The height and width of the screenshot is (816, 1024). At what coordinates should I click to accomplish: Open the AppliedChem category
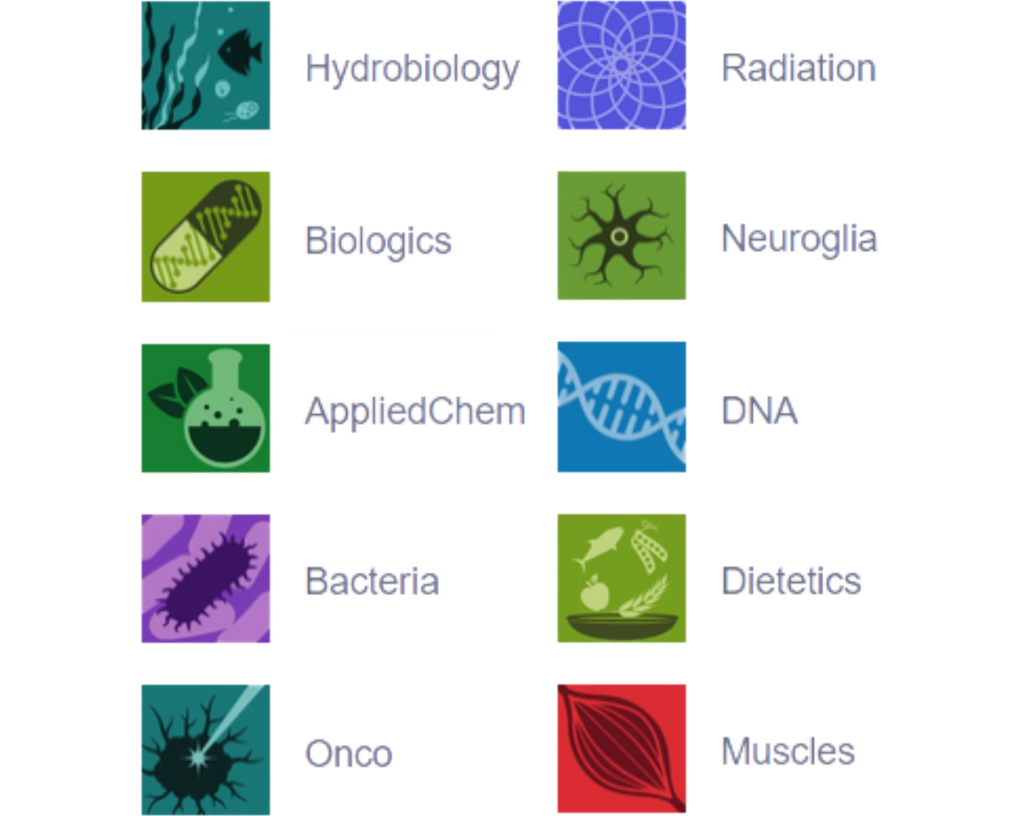pyautogui.click(x=205, y=408)
